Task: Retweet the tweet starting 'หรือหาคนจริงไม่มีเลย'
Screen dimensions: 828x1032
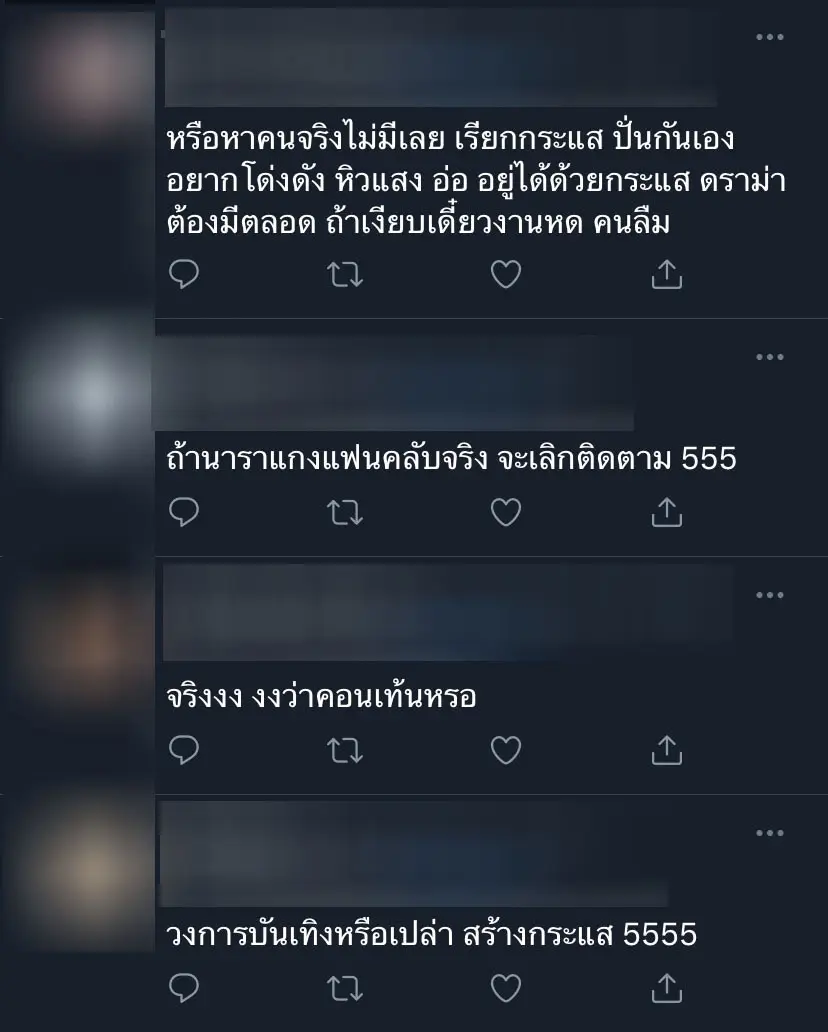Action: [x=345, y=274]
